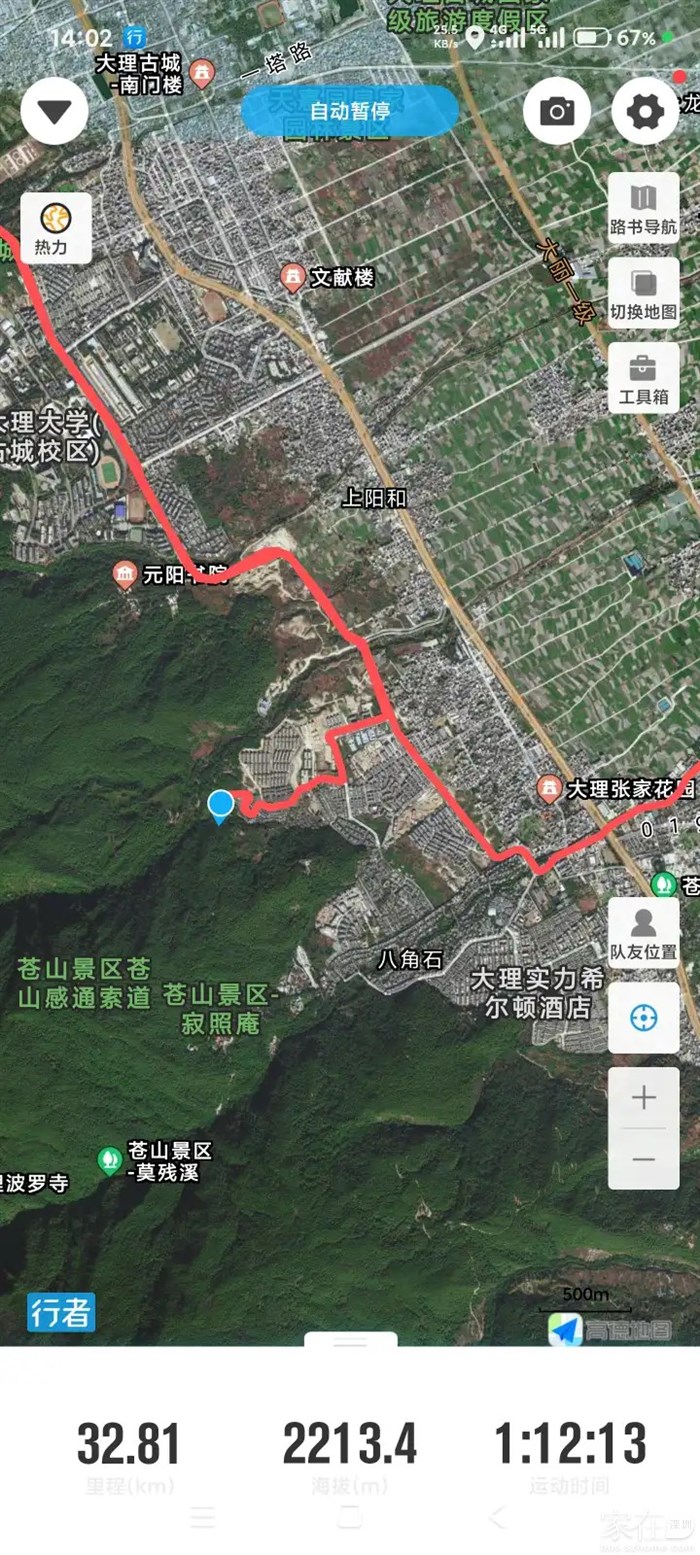This screenshot has width=700, height=1555.
Task: Open the camera to take a photo
Action: coord(557,111)
